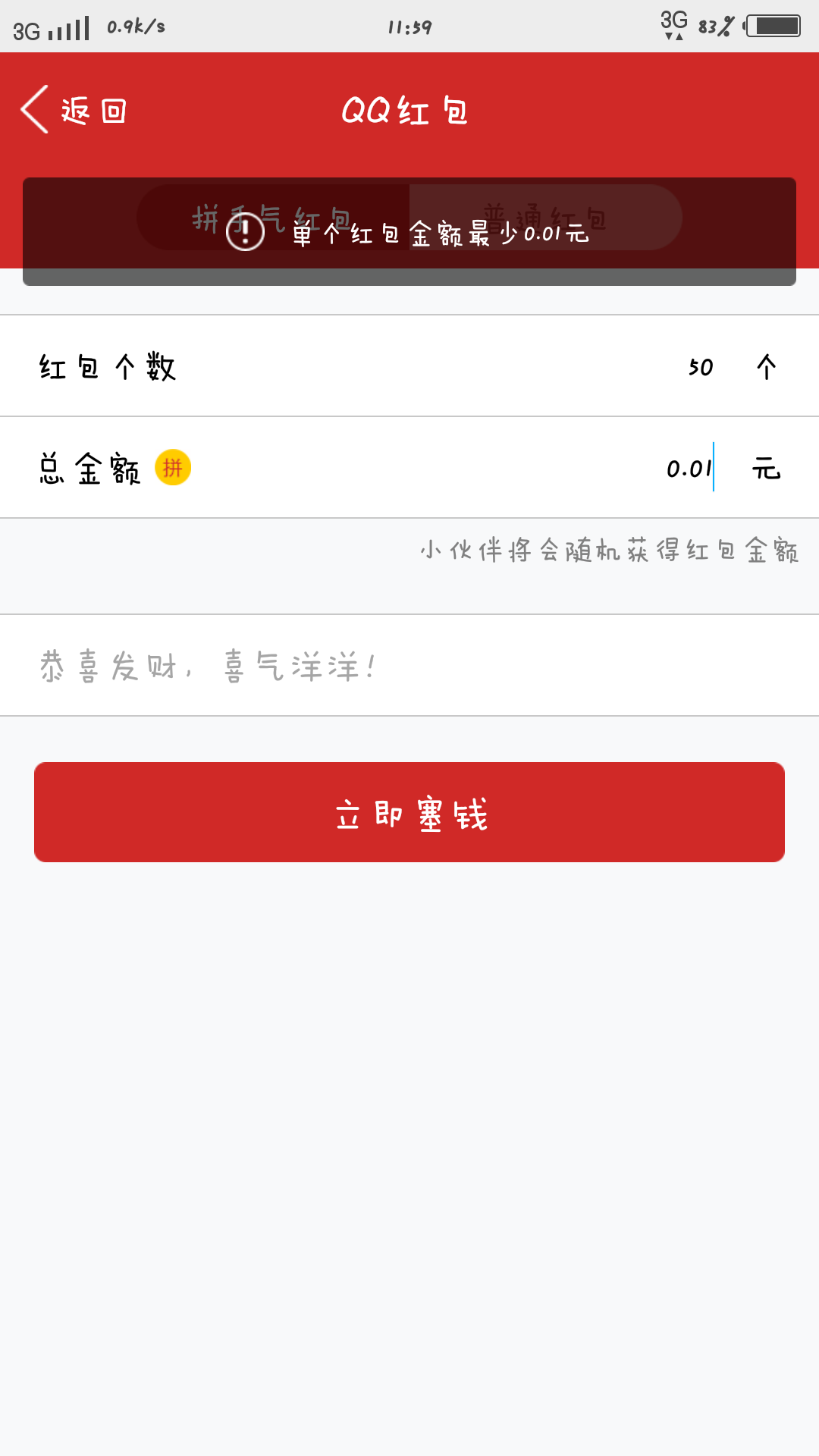Select the 返回 text label
The height and width of the screenshot is (1456, 819).
click(93, 108)
